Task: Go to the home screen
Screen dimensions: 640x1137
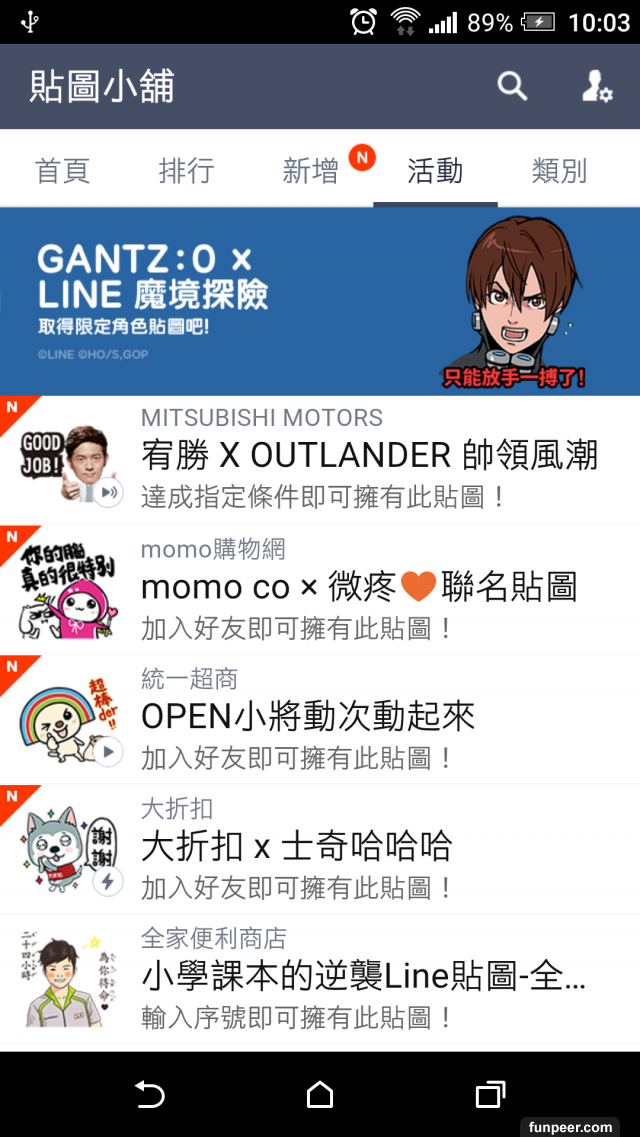Action: [320, 1095]
